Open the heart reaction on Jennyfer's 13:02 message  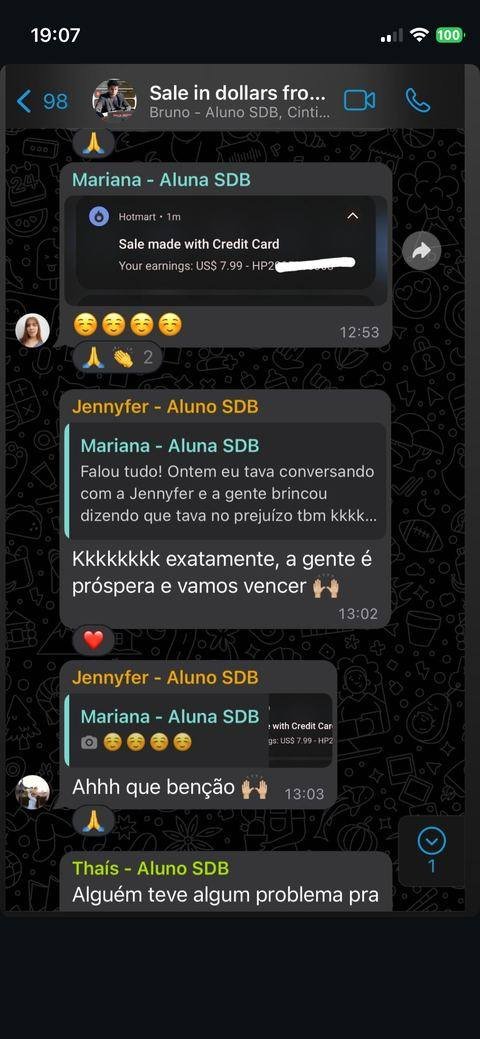[93, 639]
